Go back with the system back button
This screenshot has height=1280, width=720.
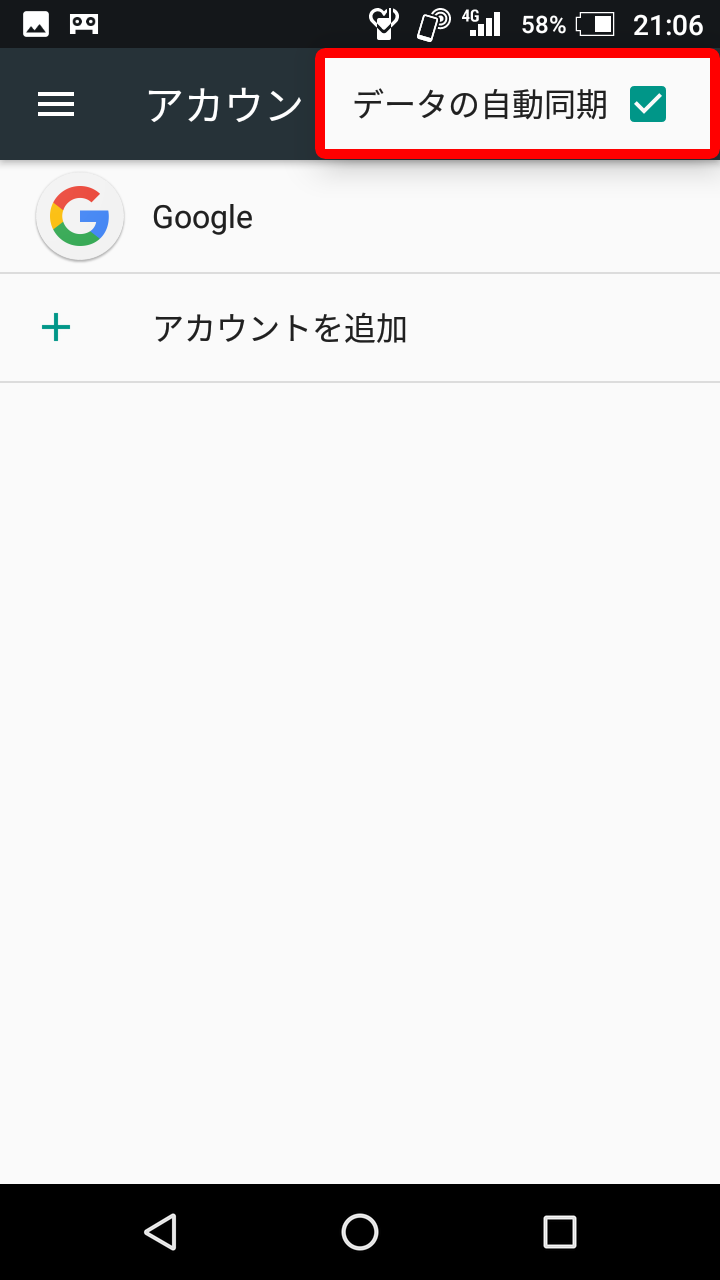pos(160,1232)
